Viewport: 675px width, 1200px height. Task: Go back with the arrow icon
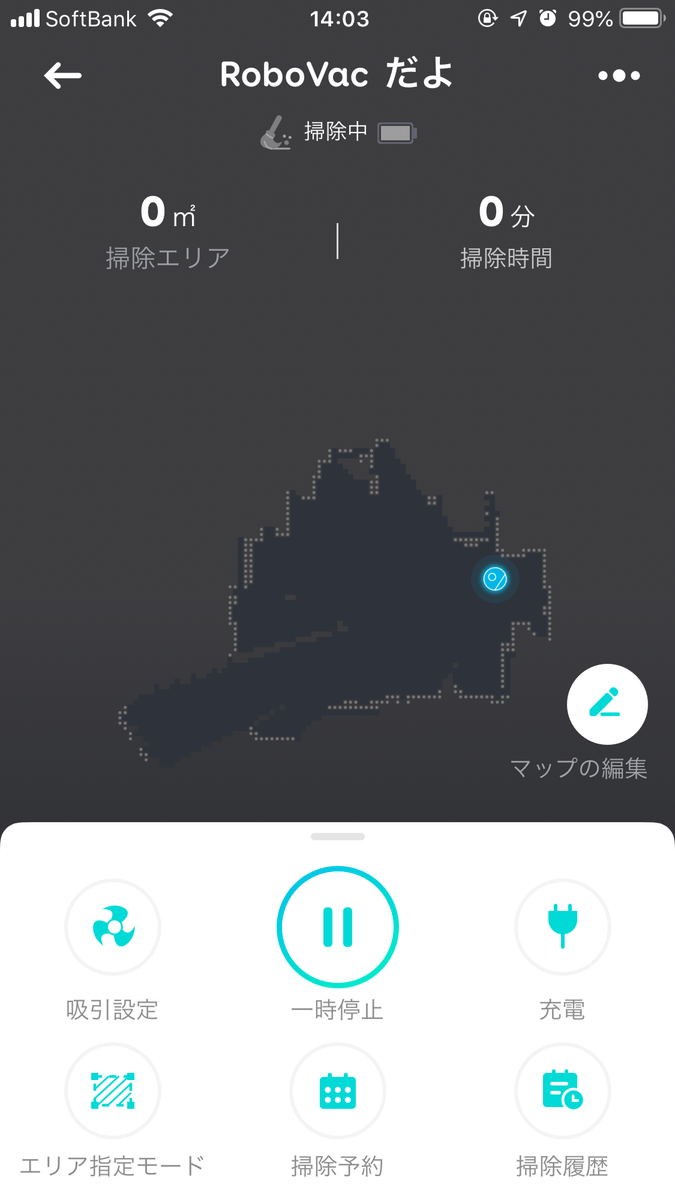pos(63,76)
